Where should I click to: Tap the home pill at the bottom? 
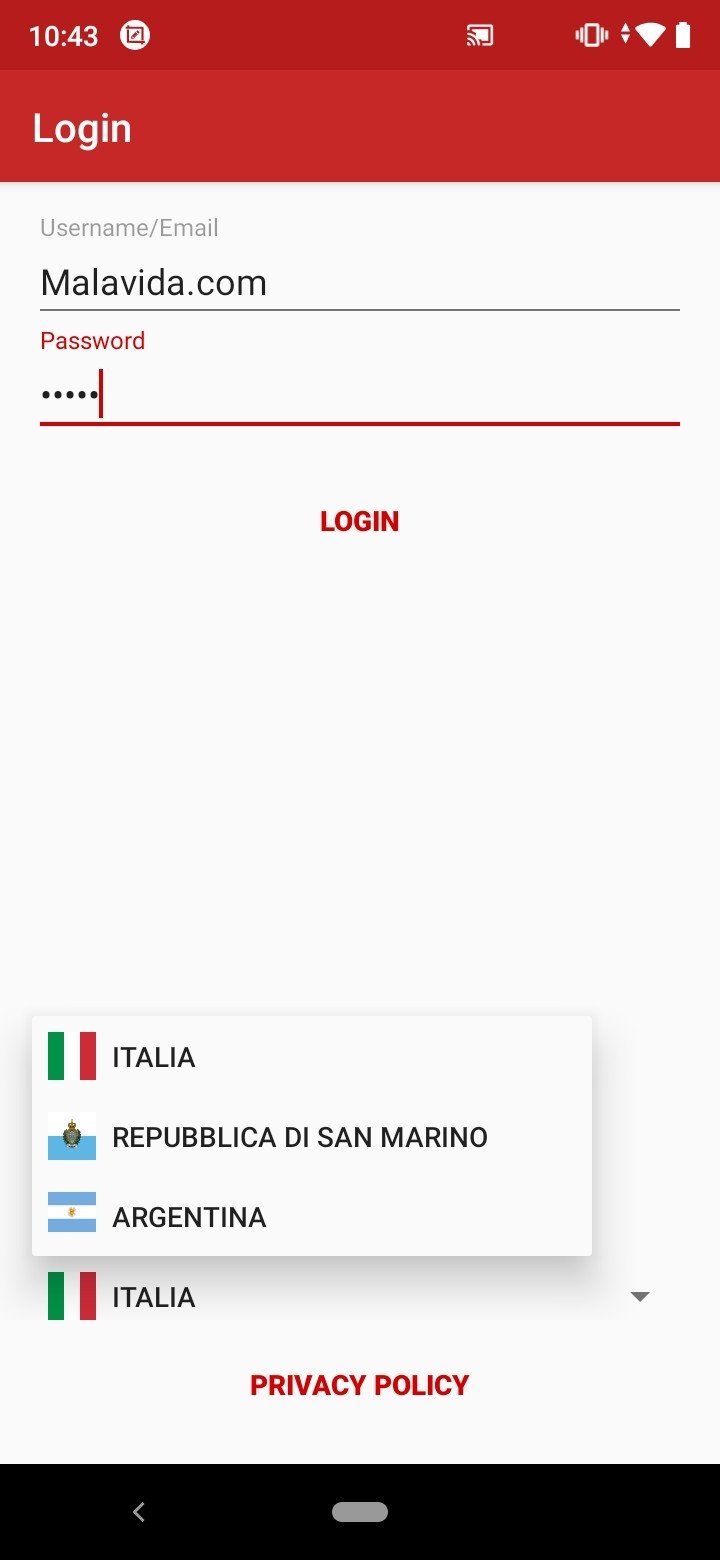click(360, 1512)
